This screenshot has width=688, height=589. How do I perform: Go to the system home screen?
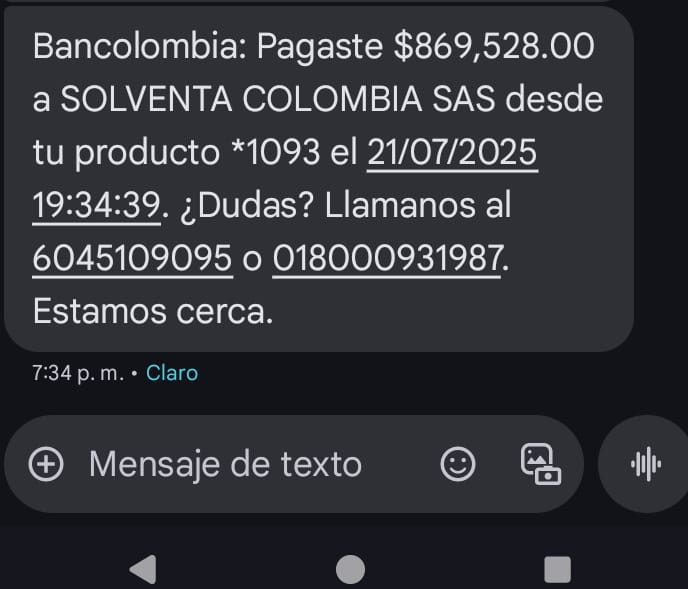[350, 569]
